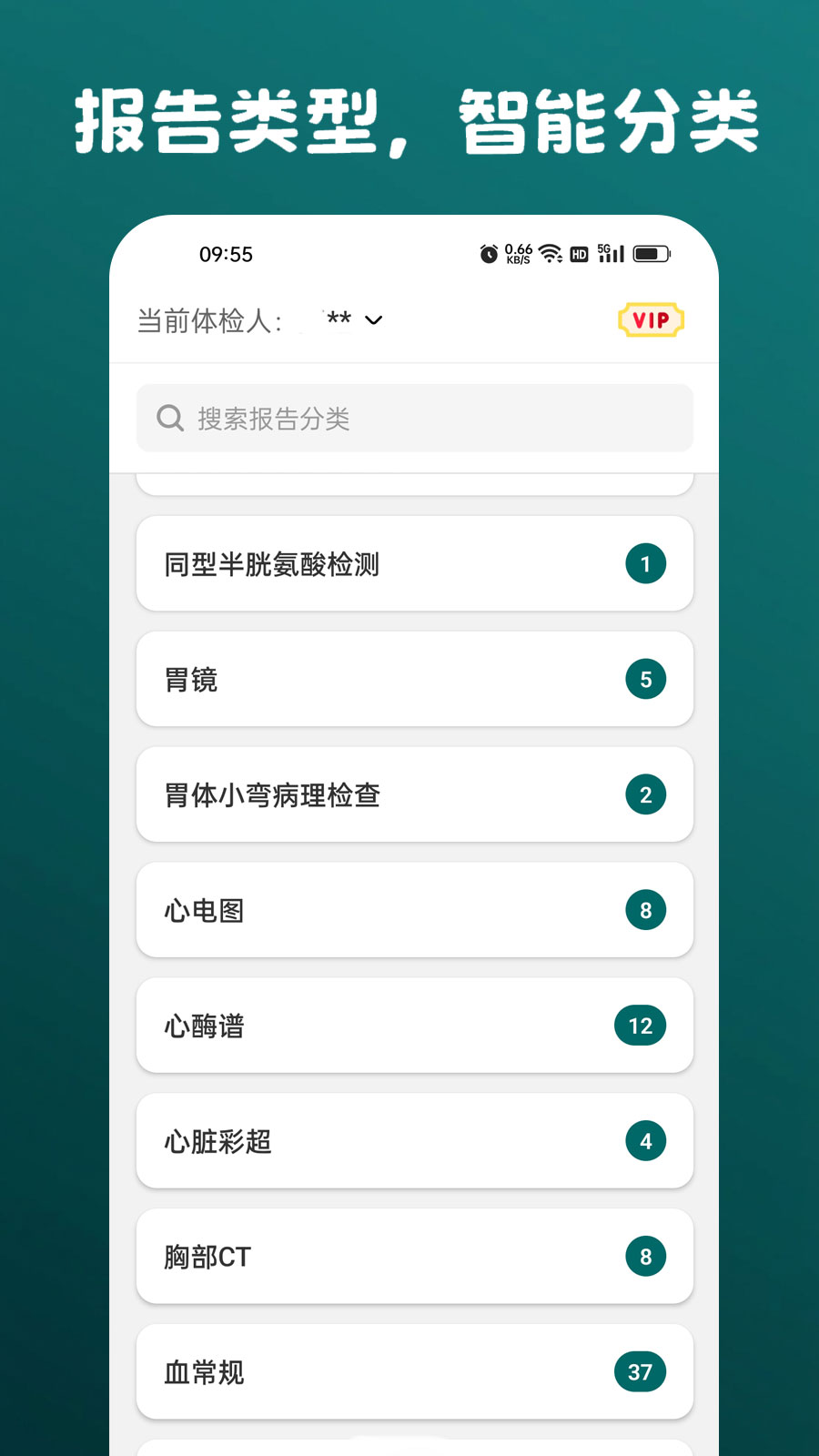Viewport: 819px width, 1456px height.
Task: Open the 血常规 report list
Action: click(x=414, y=1372)
